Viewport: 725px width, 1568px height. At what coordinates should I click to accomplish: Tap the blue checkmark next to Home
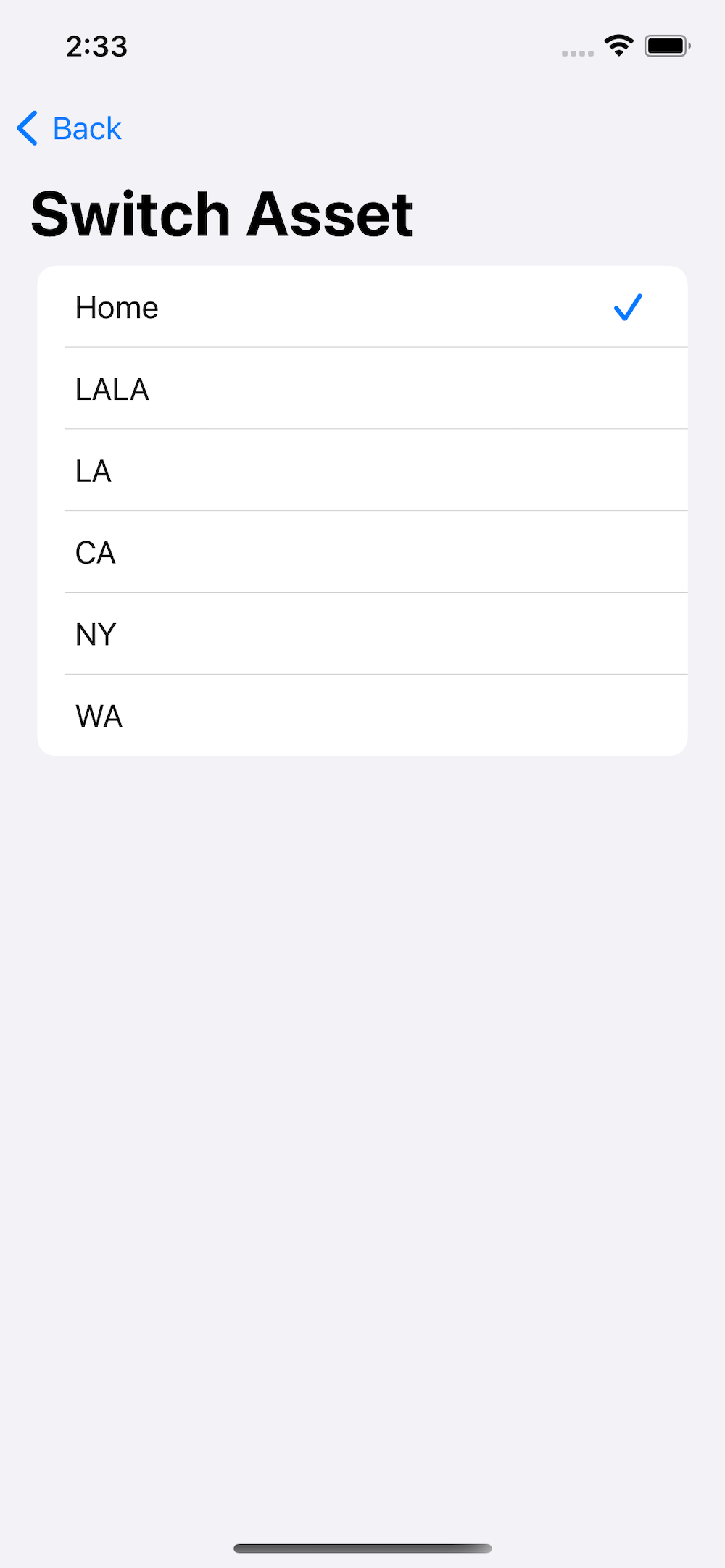(x=628, y=307)
